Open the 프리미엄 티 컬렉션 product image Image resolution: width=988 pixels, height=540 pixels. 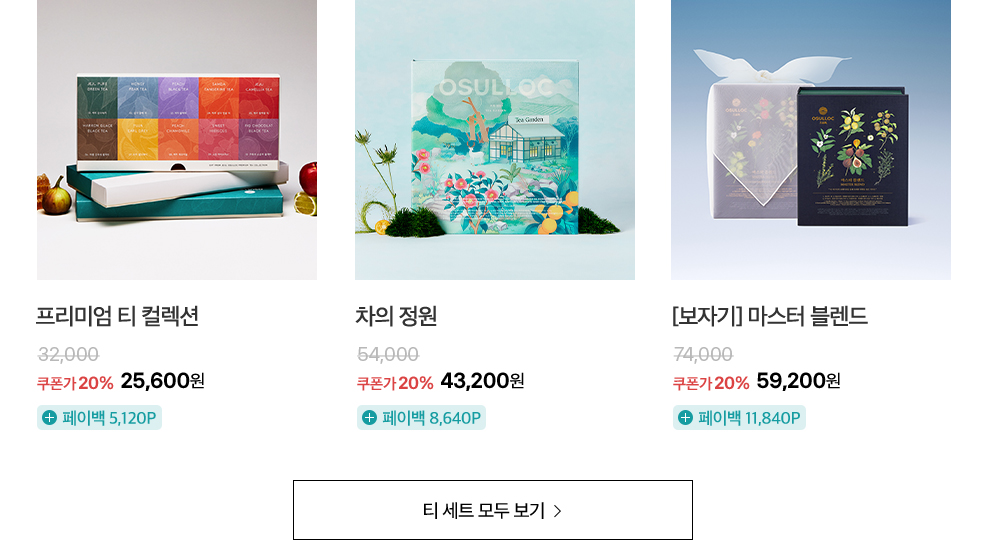177,140
